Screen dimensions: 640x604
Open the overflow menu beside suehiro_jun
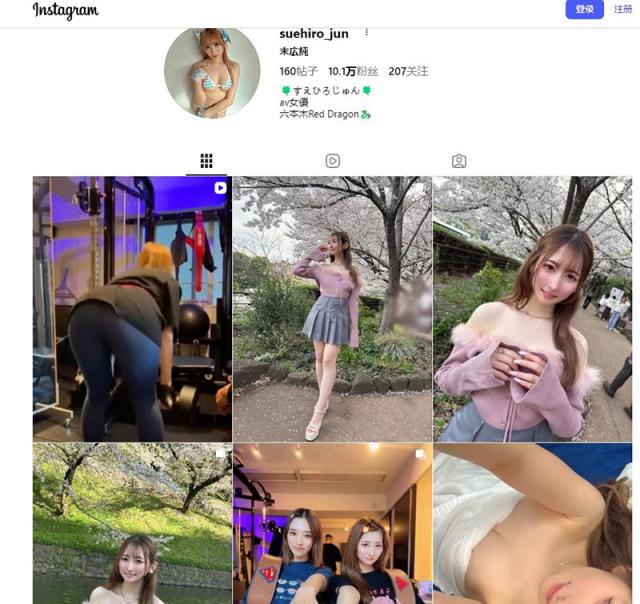[367, 33]
